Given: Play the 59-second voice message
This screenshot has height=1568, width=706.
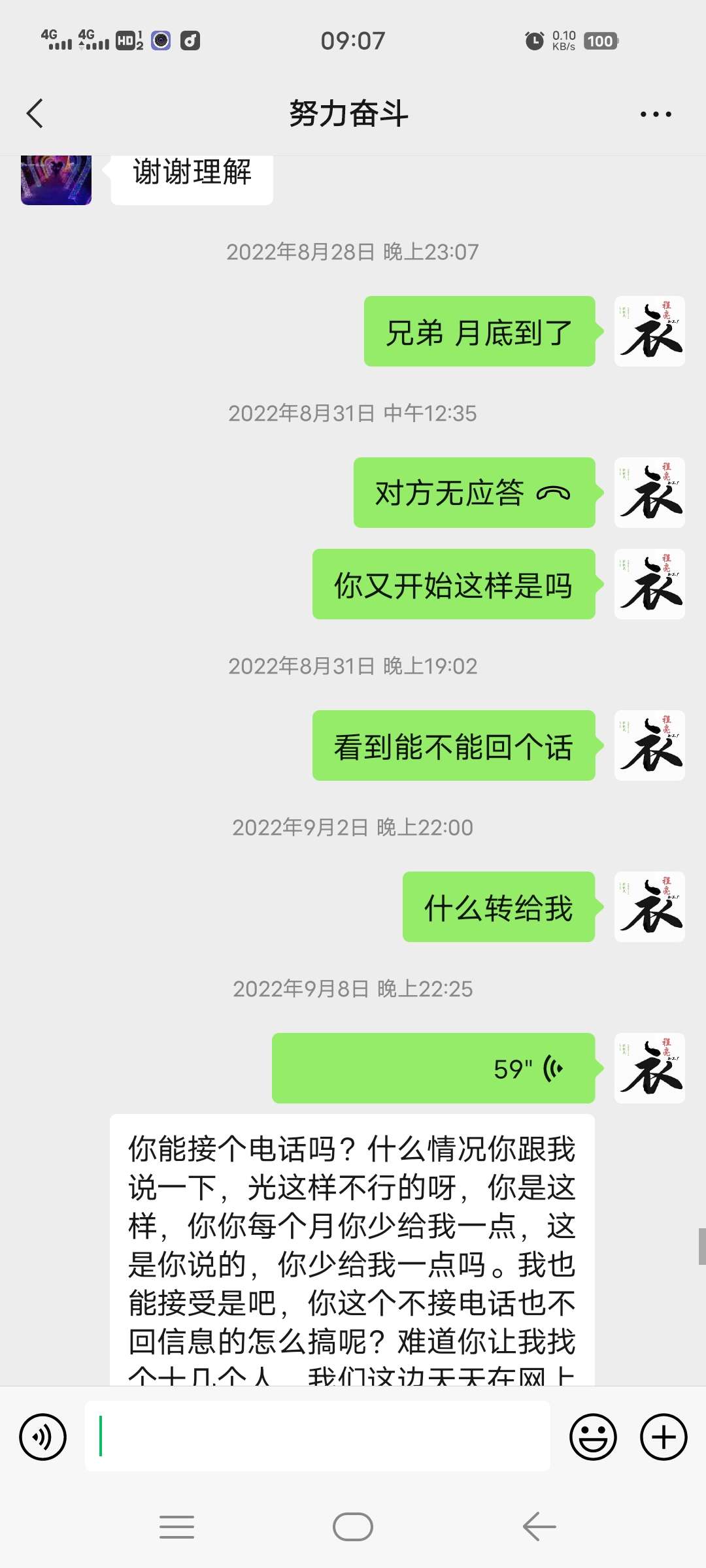Looking at the screenshot, I should coord(433,1069).
